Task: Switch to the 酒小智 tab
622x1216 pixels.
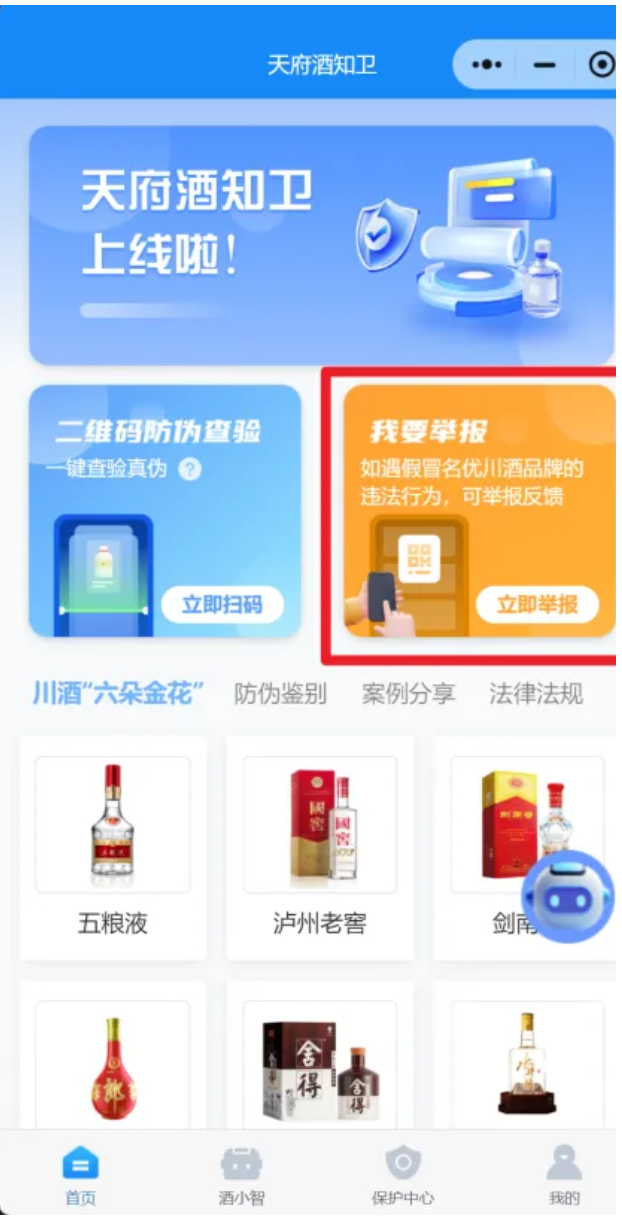Action: pyautogui.click(x=241, y=1175)
